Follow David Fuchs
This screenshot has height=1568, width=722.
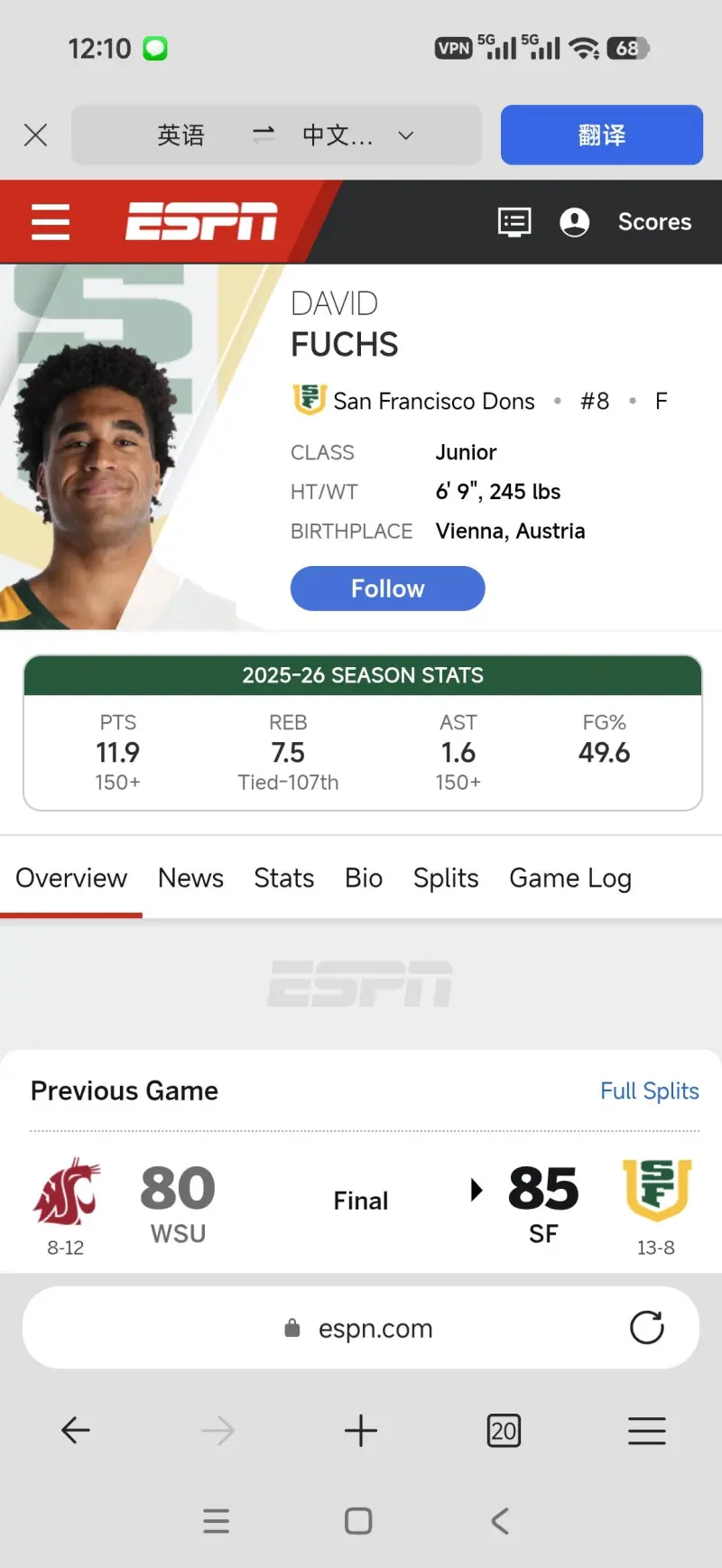coord(387,589)
